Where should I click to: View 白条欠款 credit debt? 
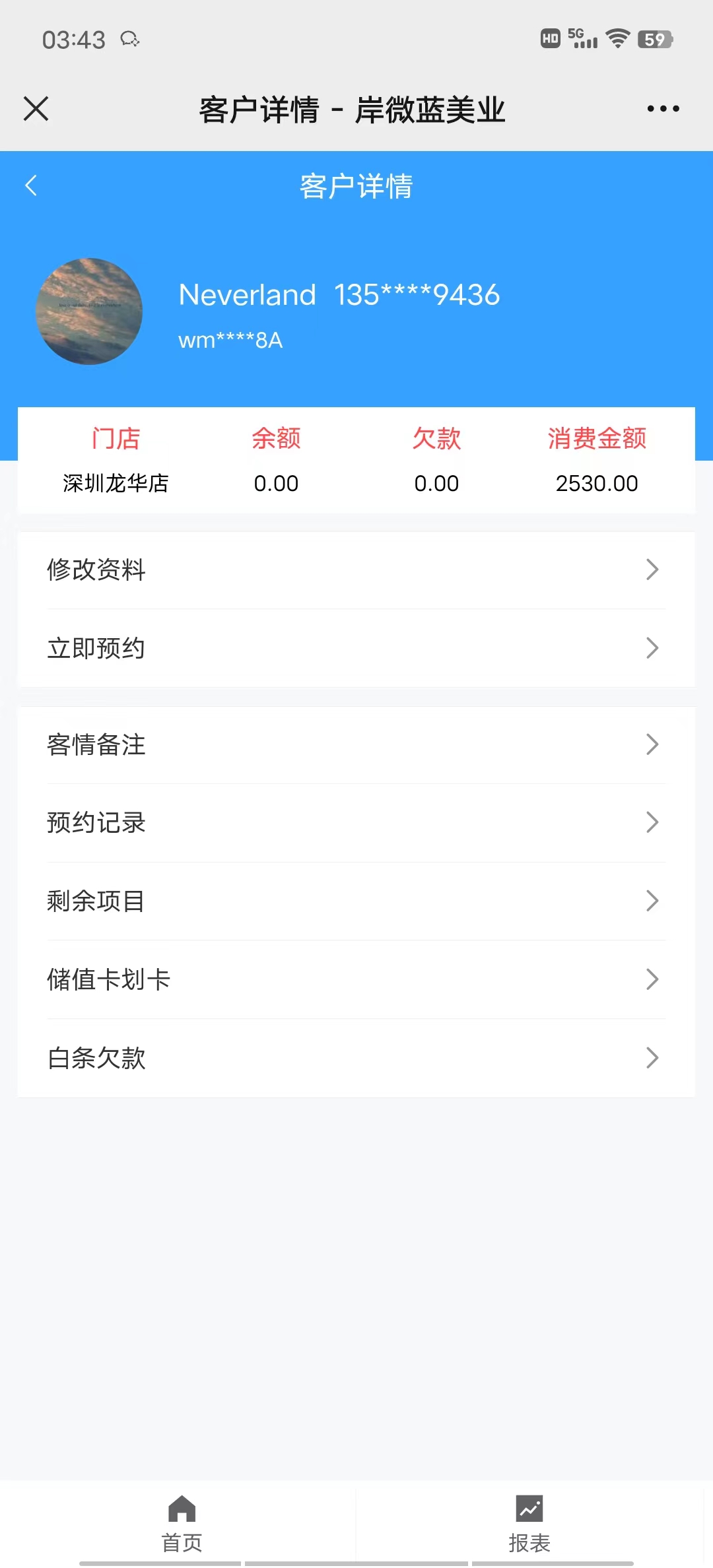356,1058
